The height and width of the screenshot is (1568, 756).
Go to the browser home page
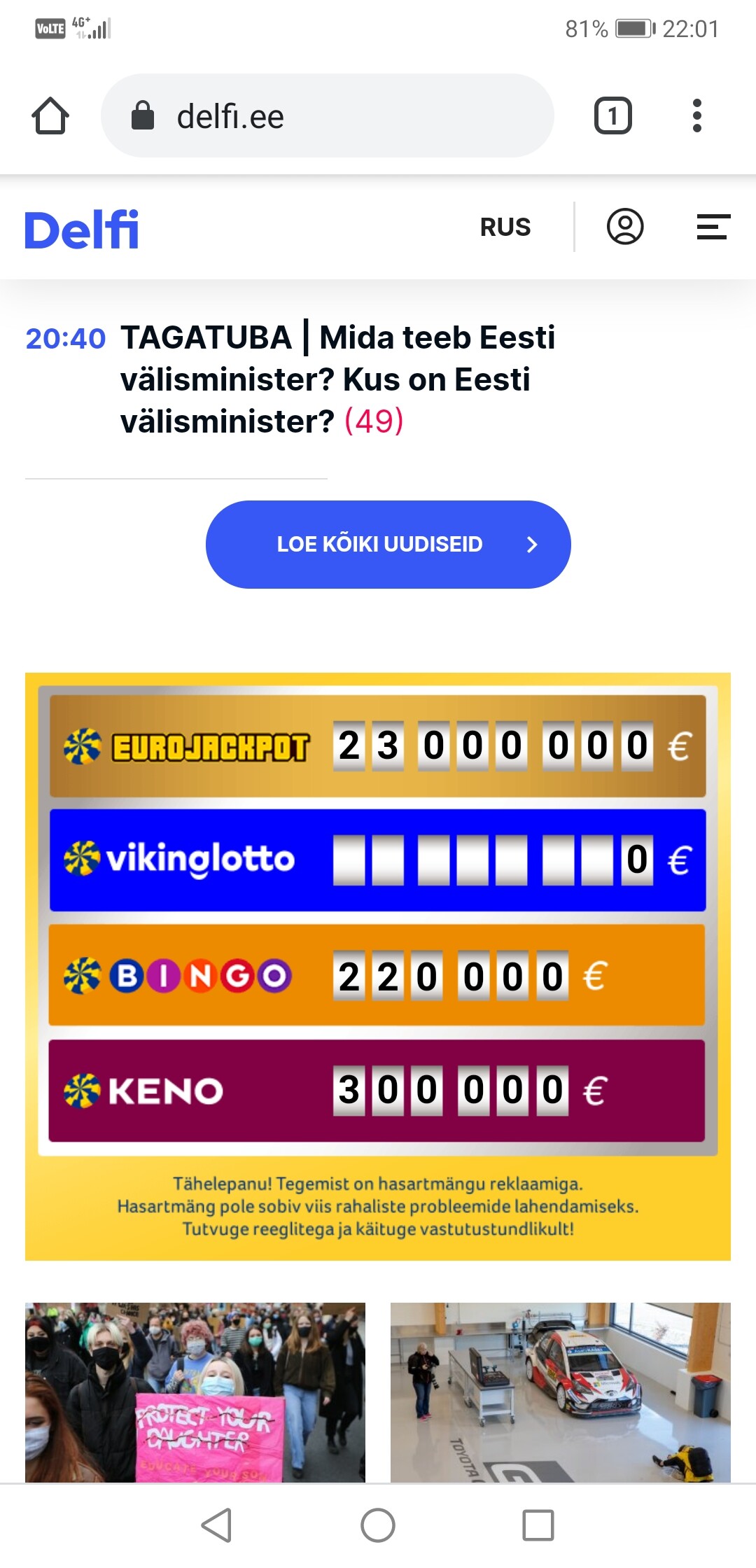tap(50, 116)
